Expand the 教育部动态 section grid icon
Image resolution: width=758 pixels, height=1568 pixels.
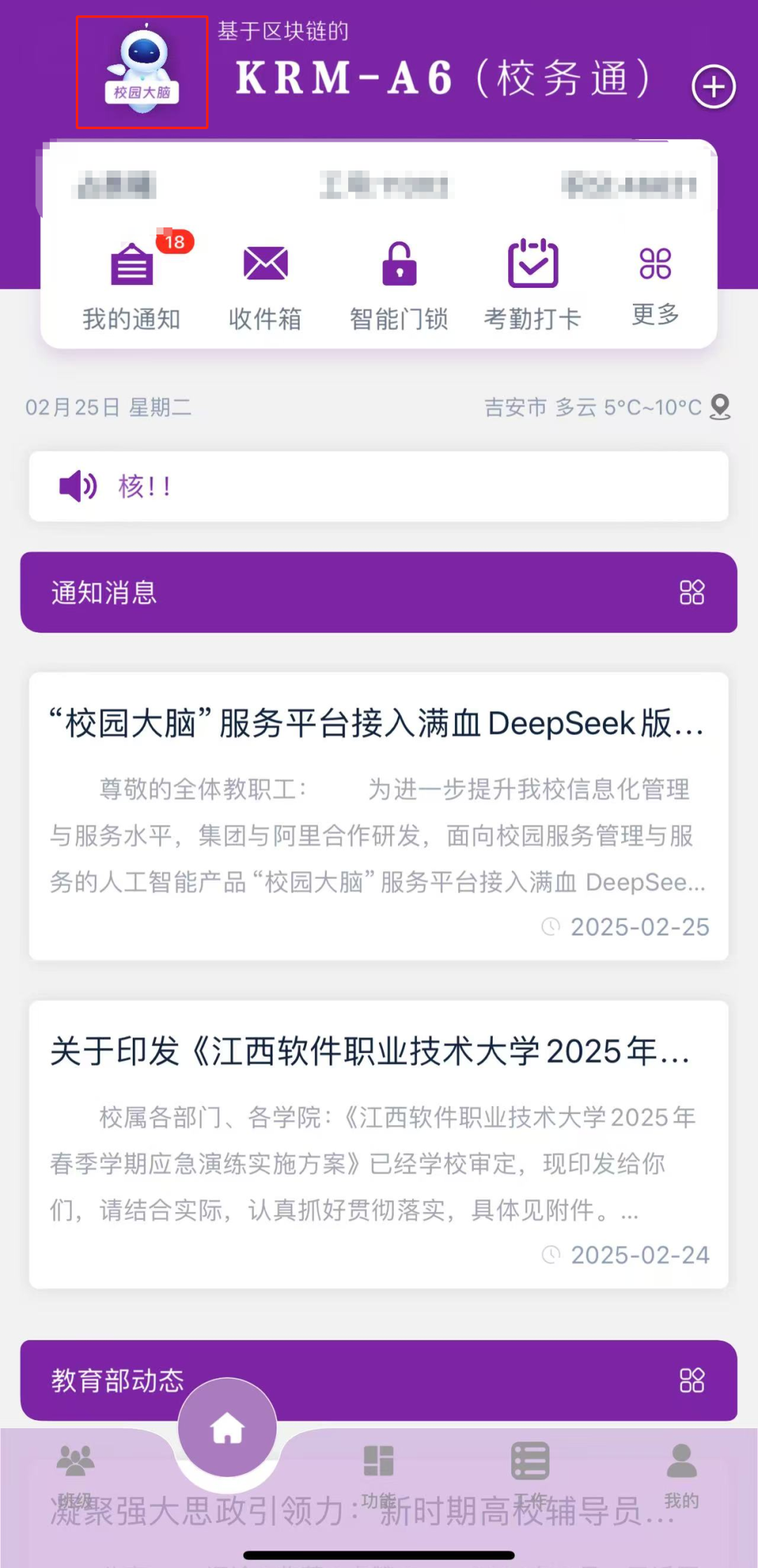click(x=692, y=1380)
